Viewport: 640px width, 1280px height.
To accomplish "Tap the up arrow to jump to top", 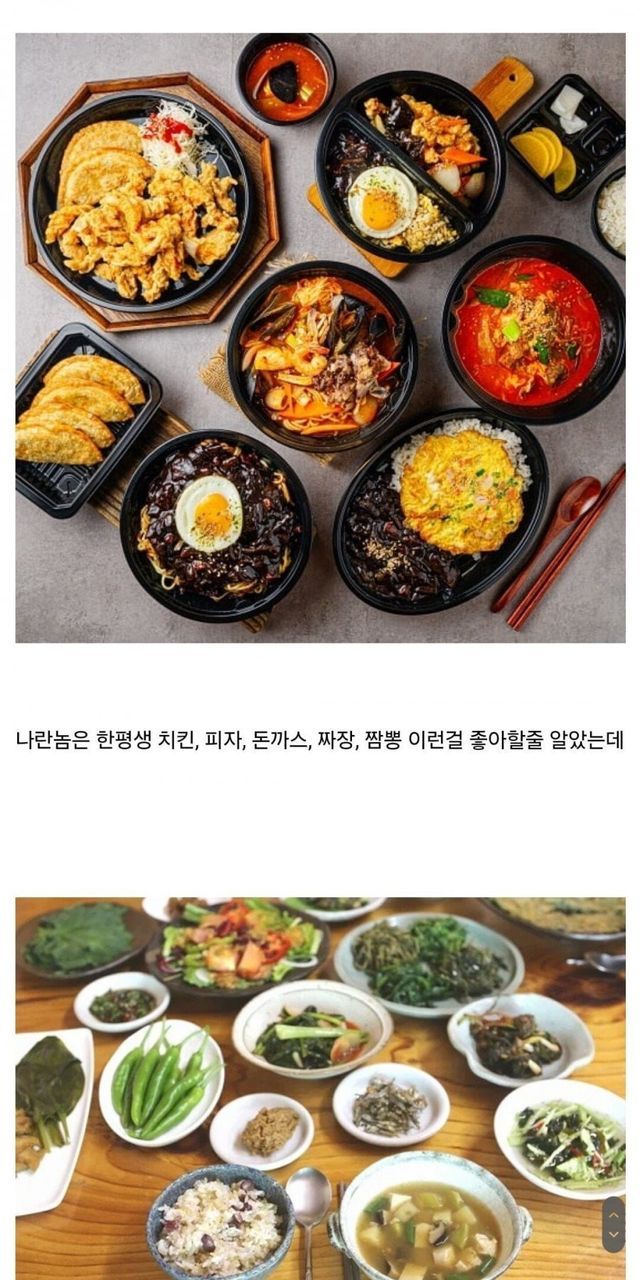I will click(x=613, y=1215).
